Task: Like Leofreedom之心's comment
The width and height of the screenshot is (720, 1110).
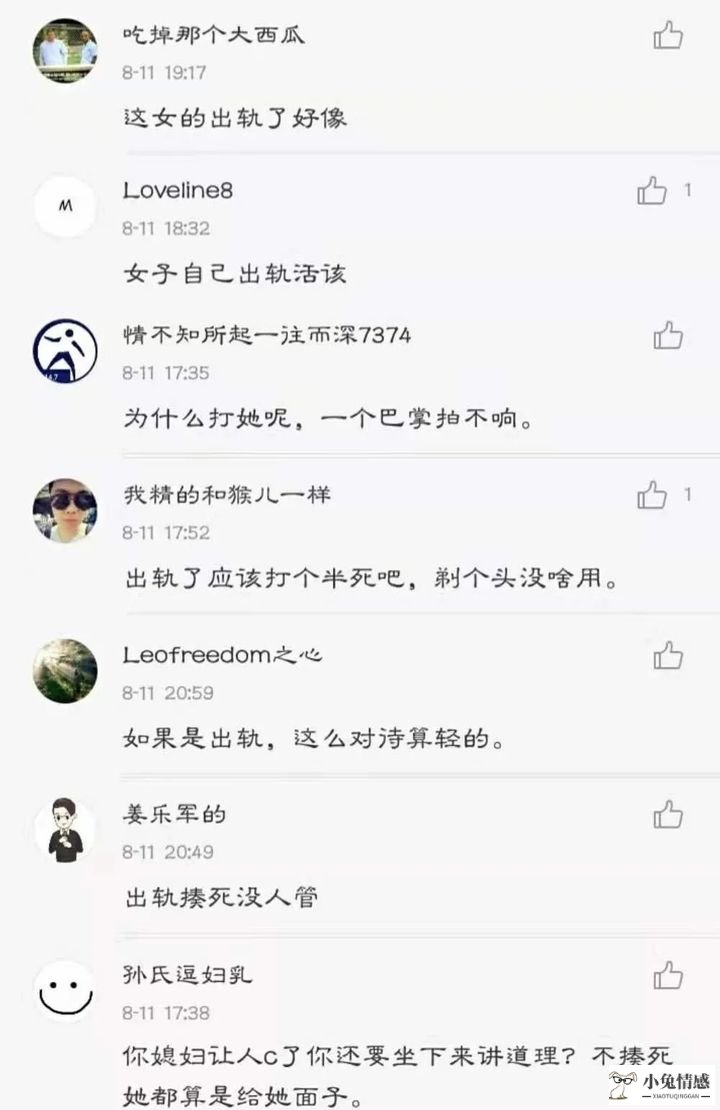Action: point(668,655)
